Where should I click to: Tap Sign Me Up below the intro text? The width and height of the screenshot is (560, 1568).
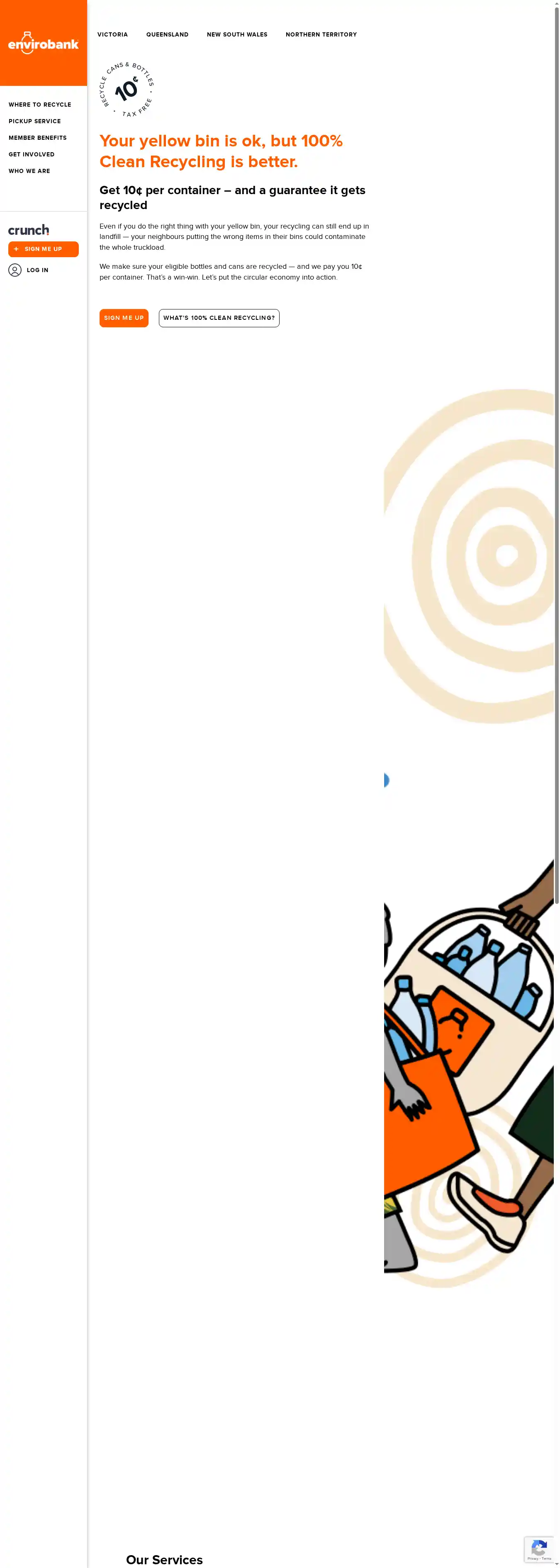(124, 318)
